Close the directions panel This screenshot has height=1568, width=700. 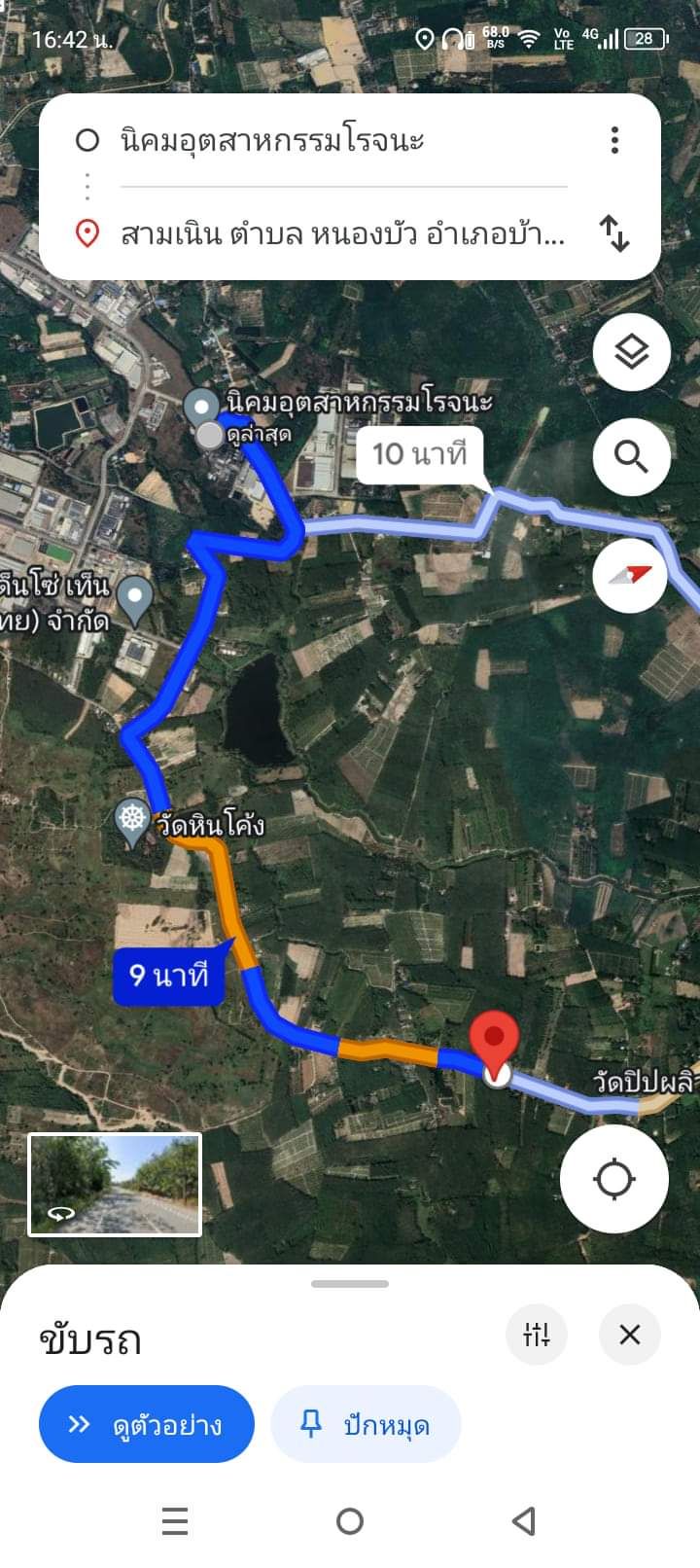pyautogui.click(x=630, y=1335)
